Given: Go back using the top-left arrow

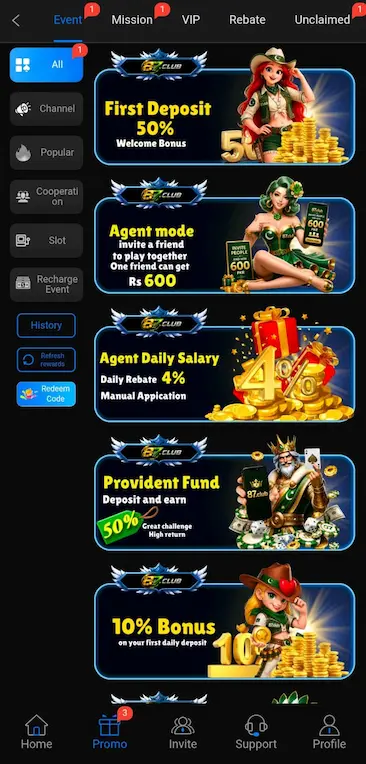Looking at the screenshot, I should click(16, 20).
